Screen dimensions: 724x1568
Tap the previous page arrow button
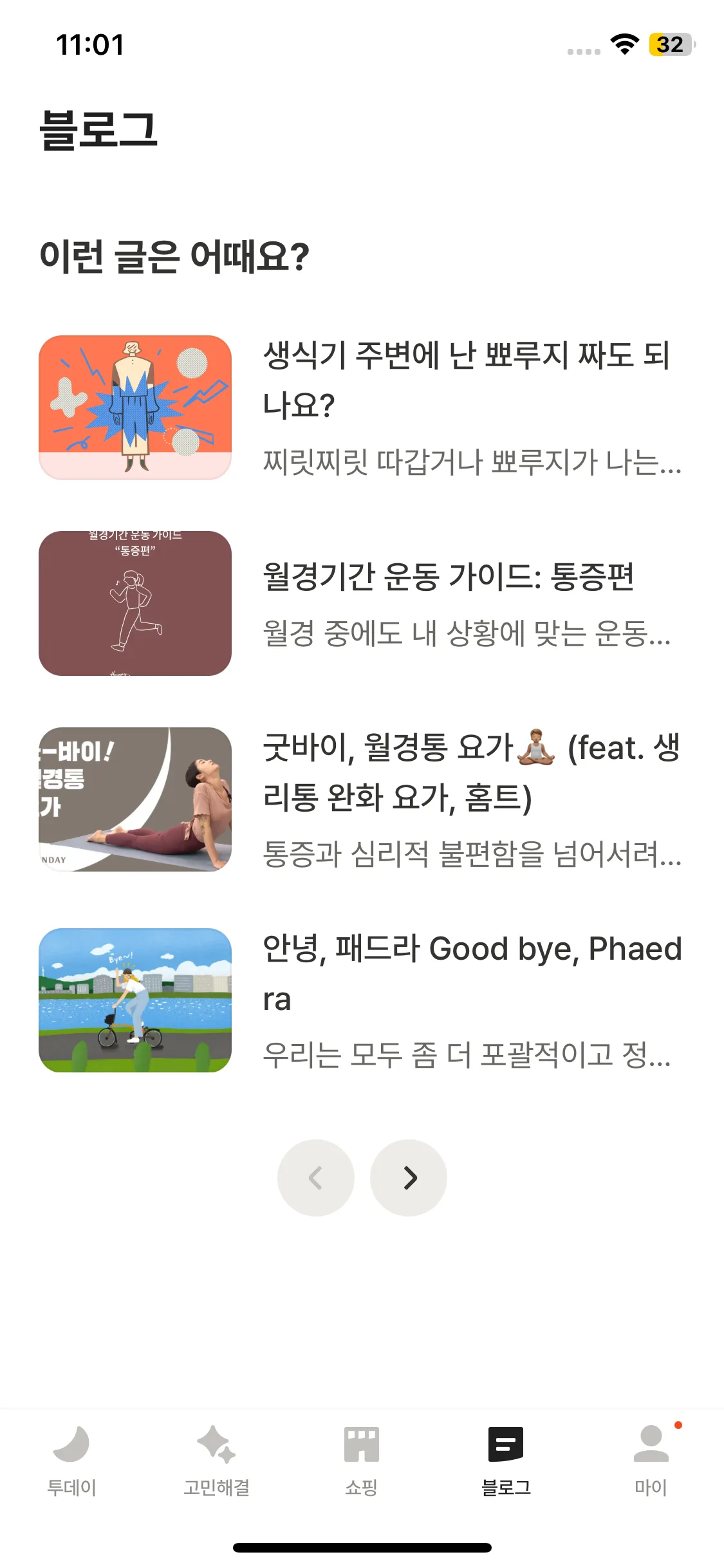pyautogui.click(x=316, y=1178)
